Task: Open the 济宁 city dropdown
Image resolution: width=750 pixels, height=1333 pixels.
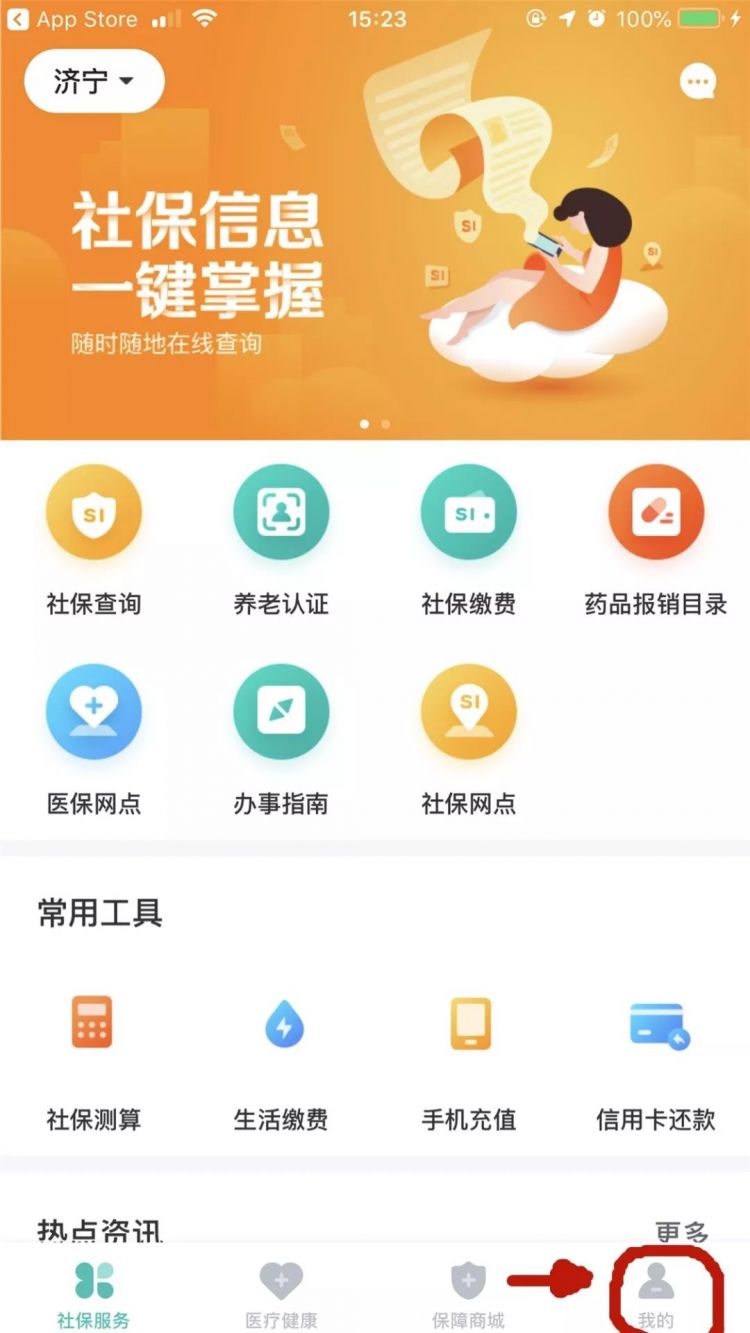Action: [x=94, y=81]
